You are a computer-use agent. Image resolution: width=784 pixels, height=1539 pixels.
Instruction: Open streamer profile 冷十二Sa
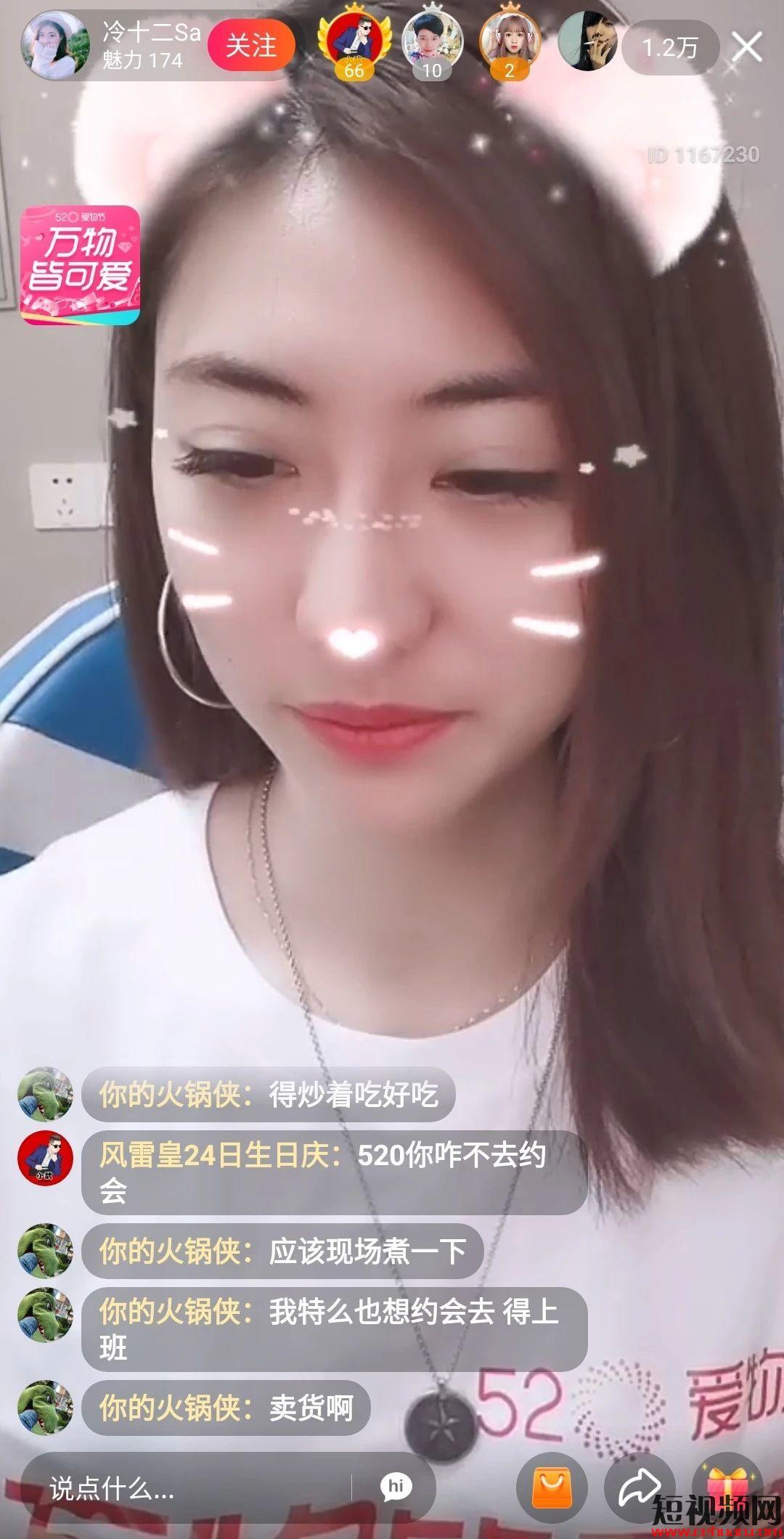point(55,46)
